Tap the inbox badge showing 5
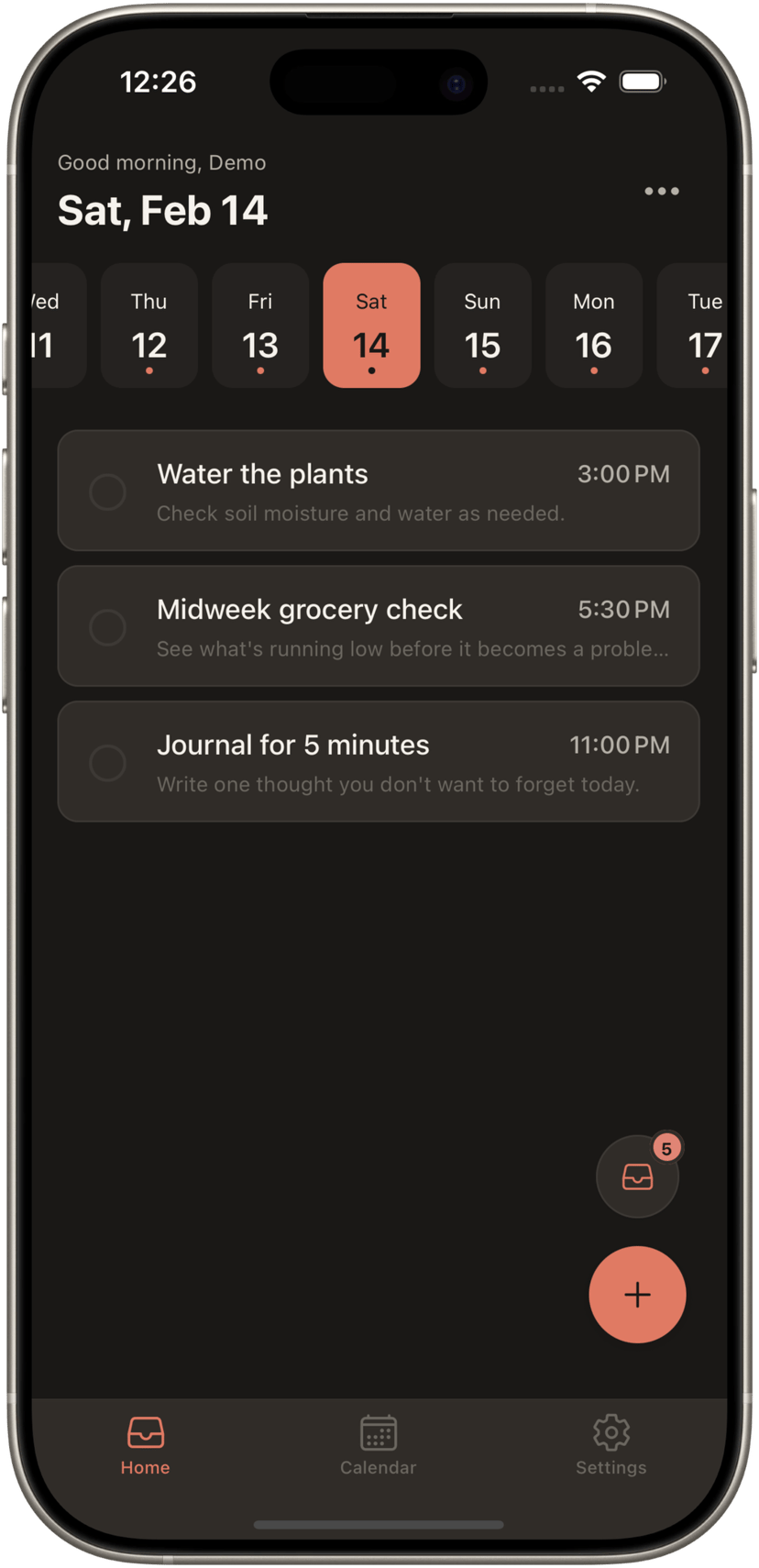 point(666,1145)
